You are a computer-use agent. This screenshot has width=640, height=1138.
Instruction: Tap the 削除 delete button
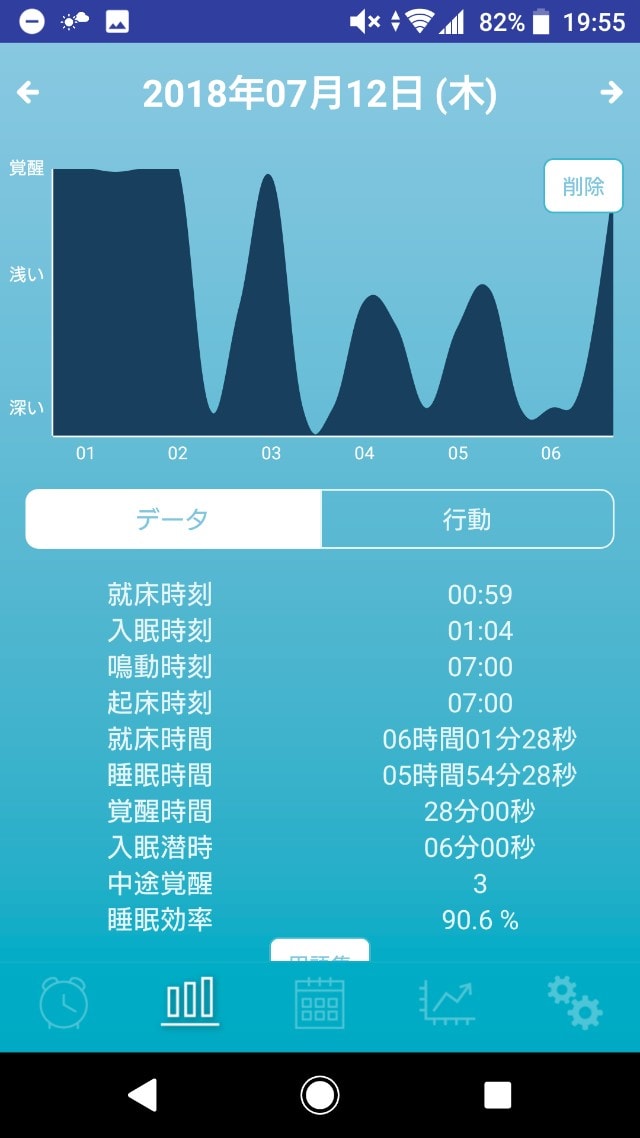(583, 186)
